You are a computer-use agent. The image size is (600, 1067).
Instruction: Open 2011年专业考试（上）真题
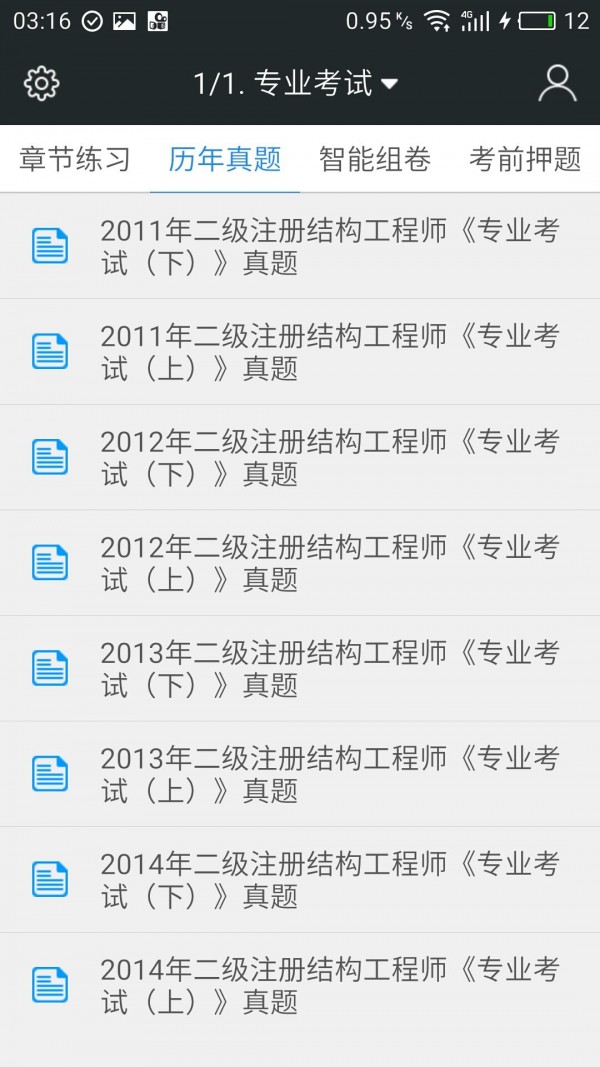pos(300,351)
